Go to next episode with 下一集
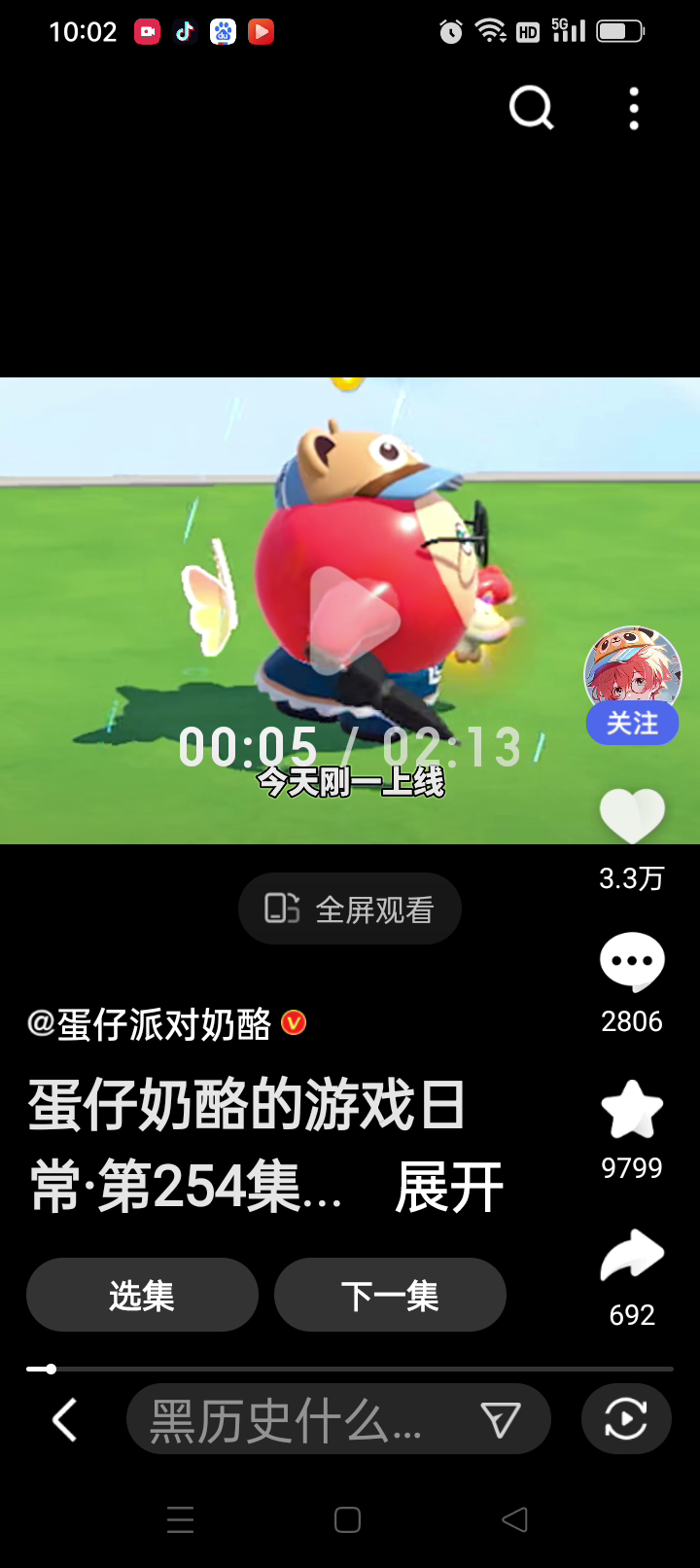Image resolution: width=700 pixels, height=1568 pixels. tap(390, 1295)
